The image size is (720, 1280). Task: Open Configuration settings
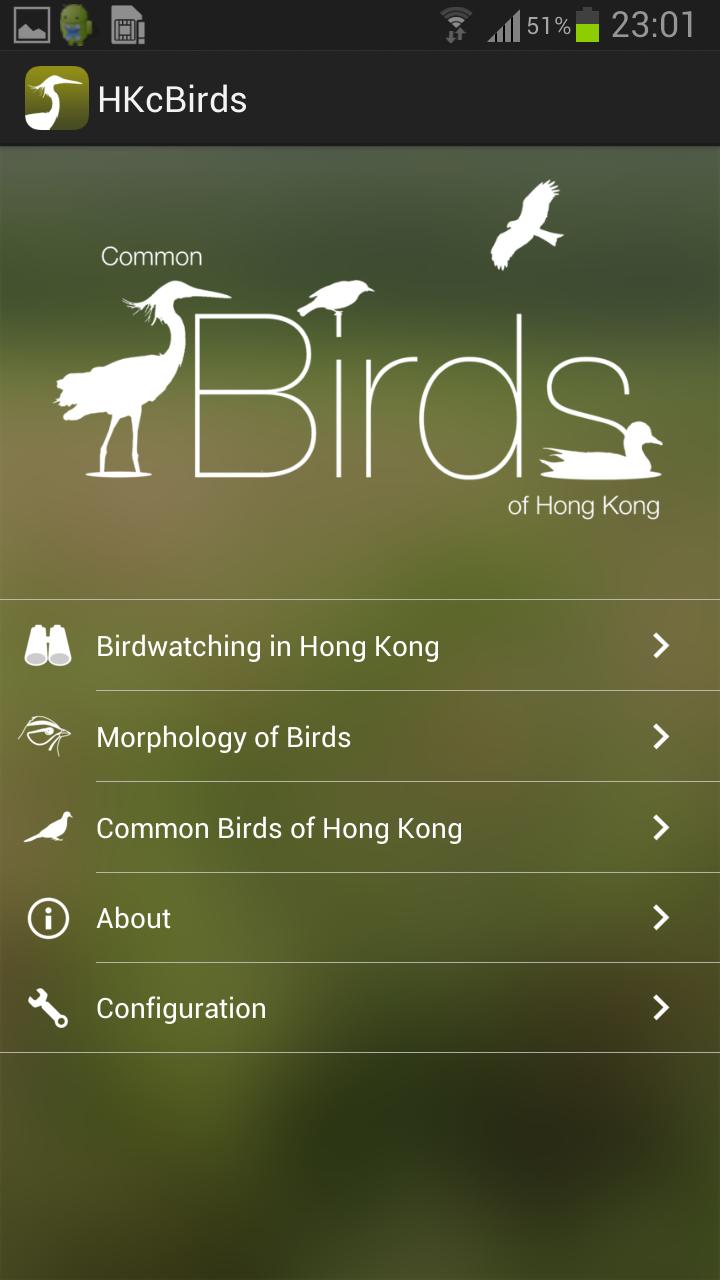pos(360,1008)
